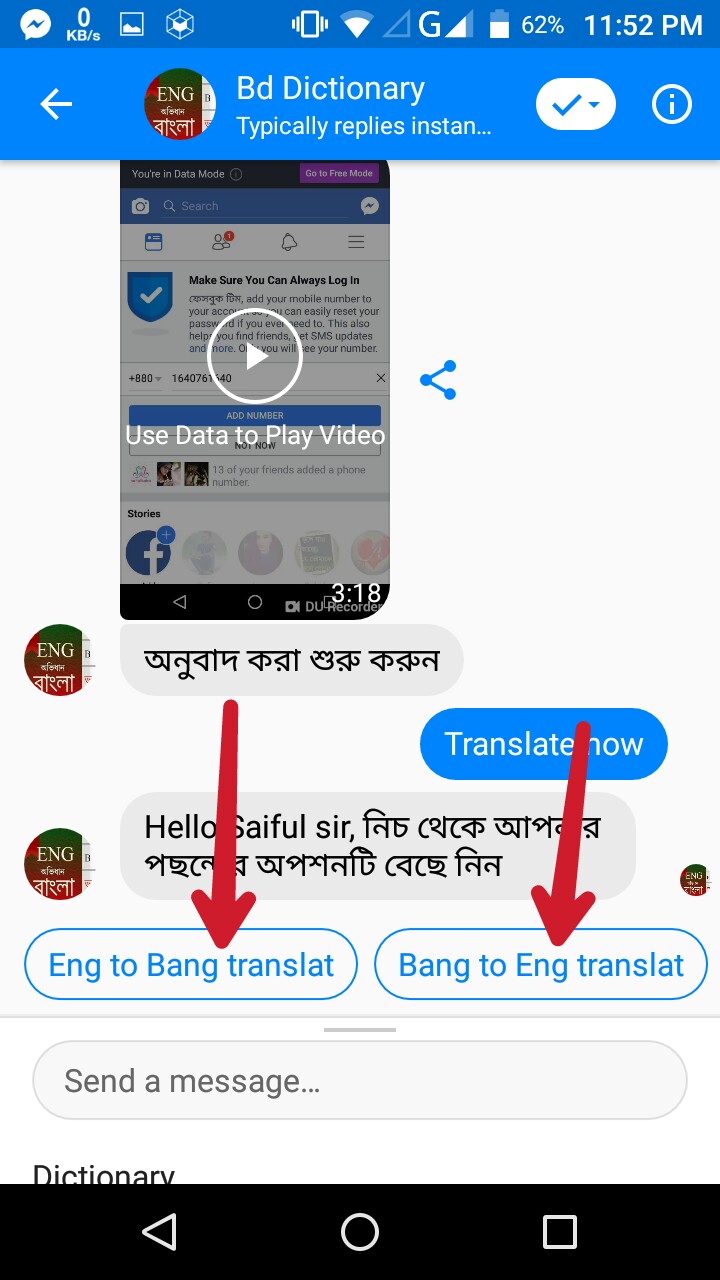Share the video message
The height and width of the screenshot is (1280, 720).
click(438, 381)
